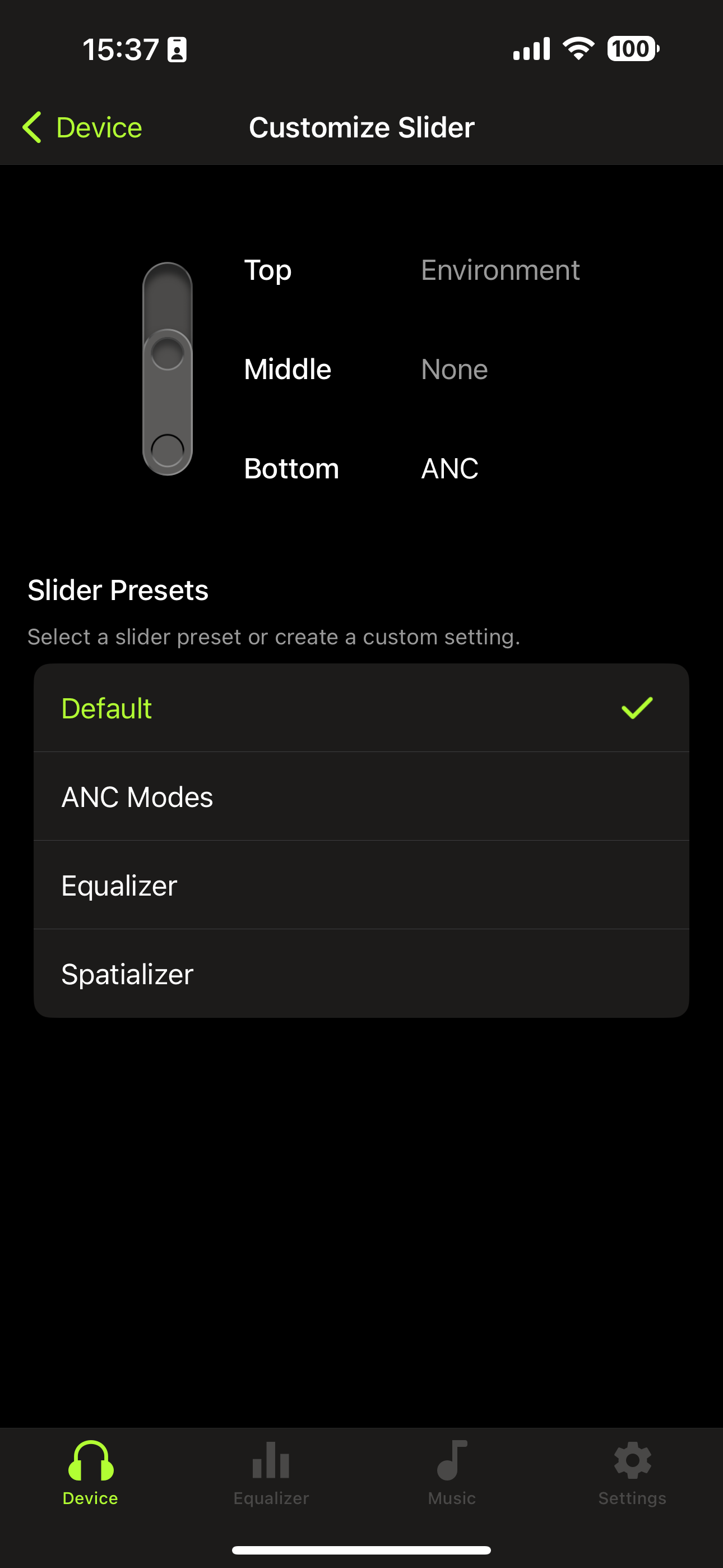Tap the Device tab in bottom bar
723x1568 pixels.
(90, 1473)
